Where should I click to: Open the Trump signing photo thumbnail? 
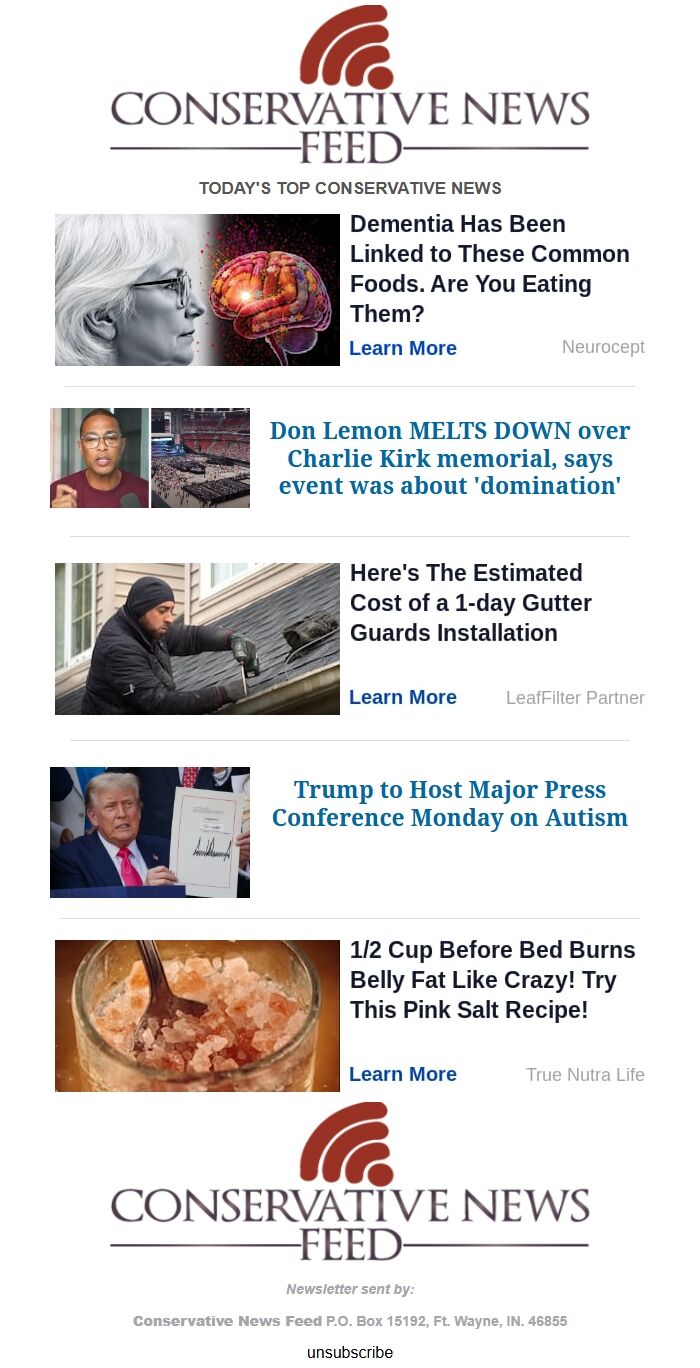point(150,832)
